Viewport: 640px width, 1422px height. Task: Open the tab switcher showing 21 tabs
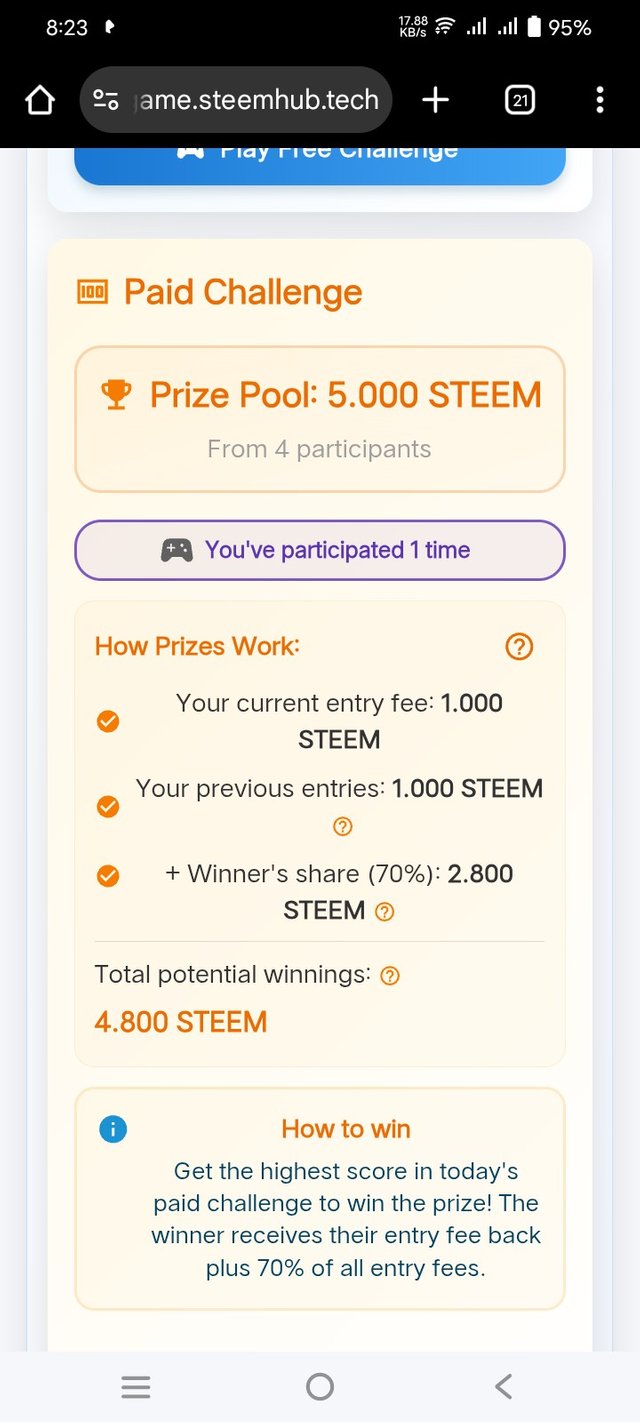(x=520, y=100)
